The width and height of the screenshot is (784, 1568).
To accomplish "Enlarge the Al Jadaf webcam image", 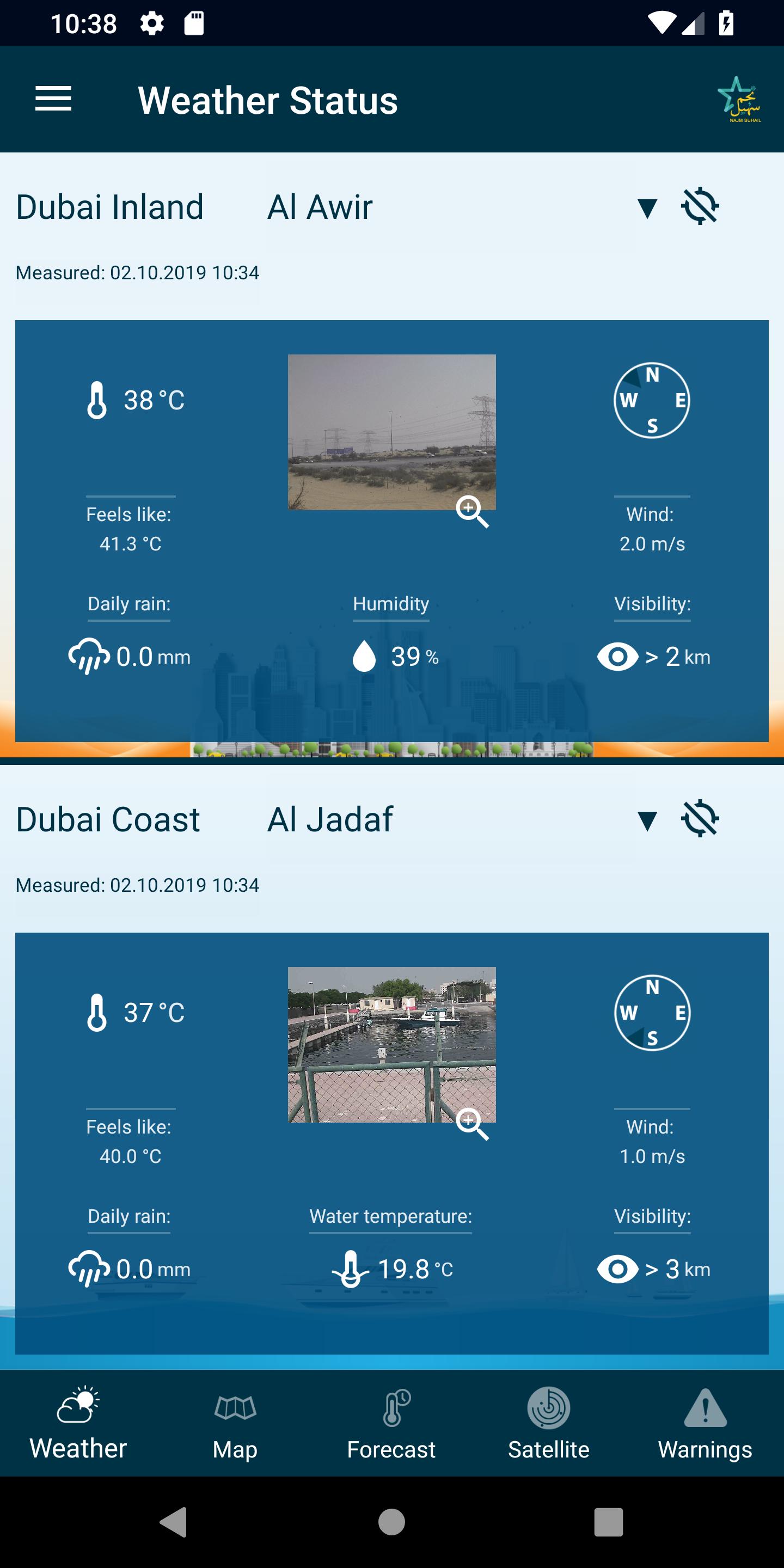I will coord(473,1124).
